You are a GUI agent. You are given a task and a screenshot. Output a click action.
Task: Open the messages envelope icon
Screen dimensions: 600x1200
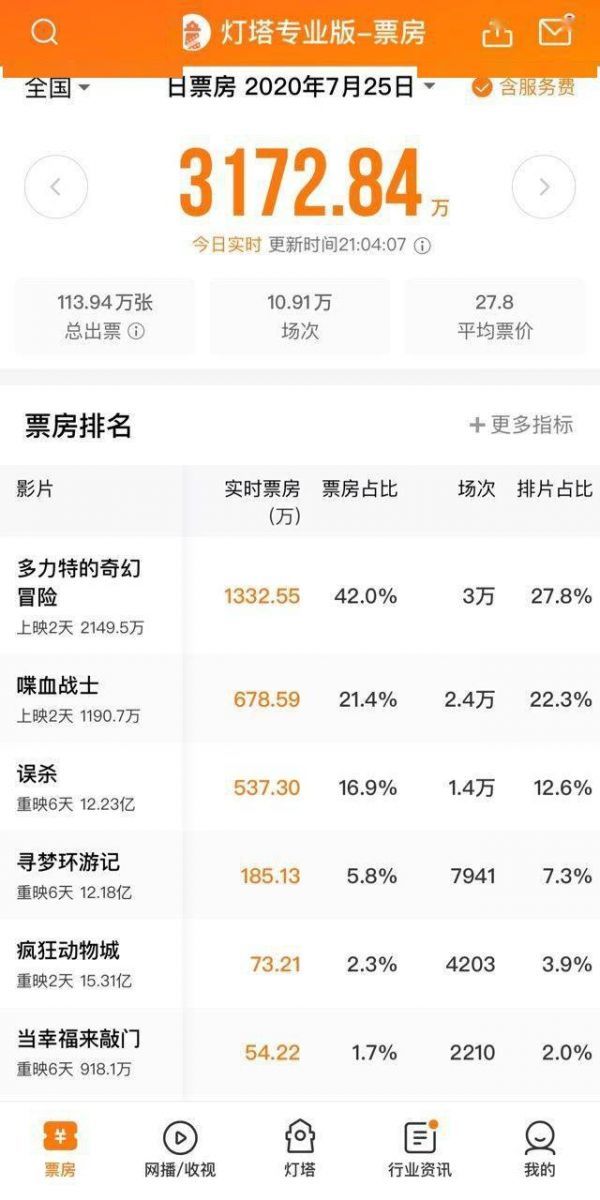tap(555, 32)
